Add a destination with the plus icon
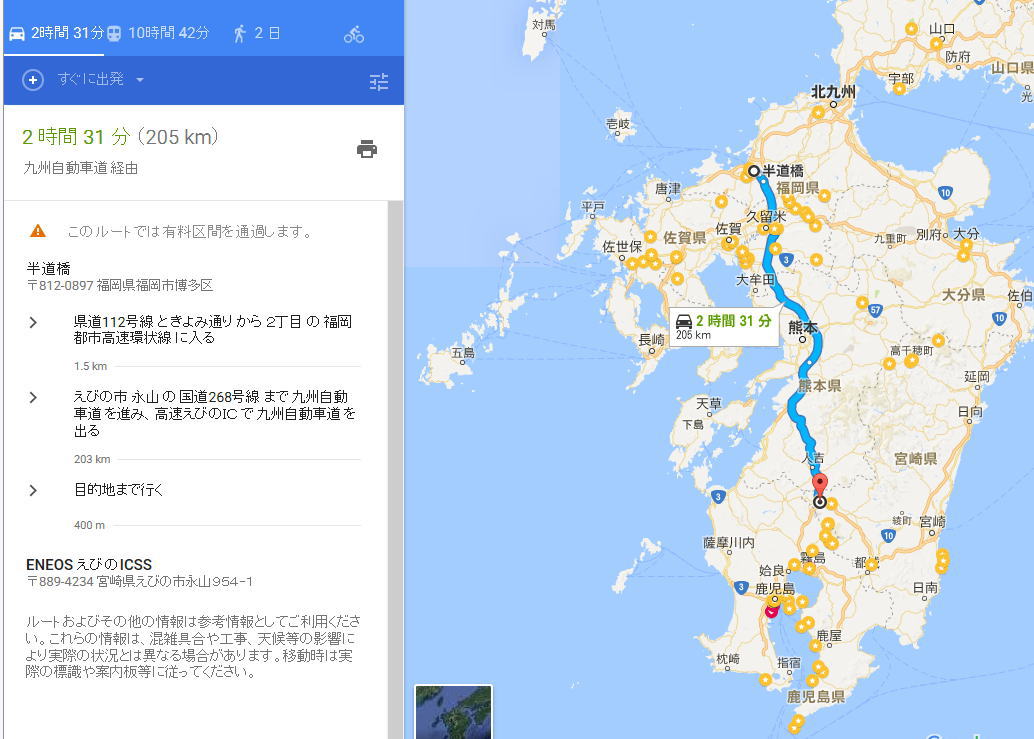The image size is (1034, 739). point(33,80)
